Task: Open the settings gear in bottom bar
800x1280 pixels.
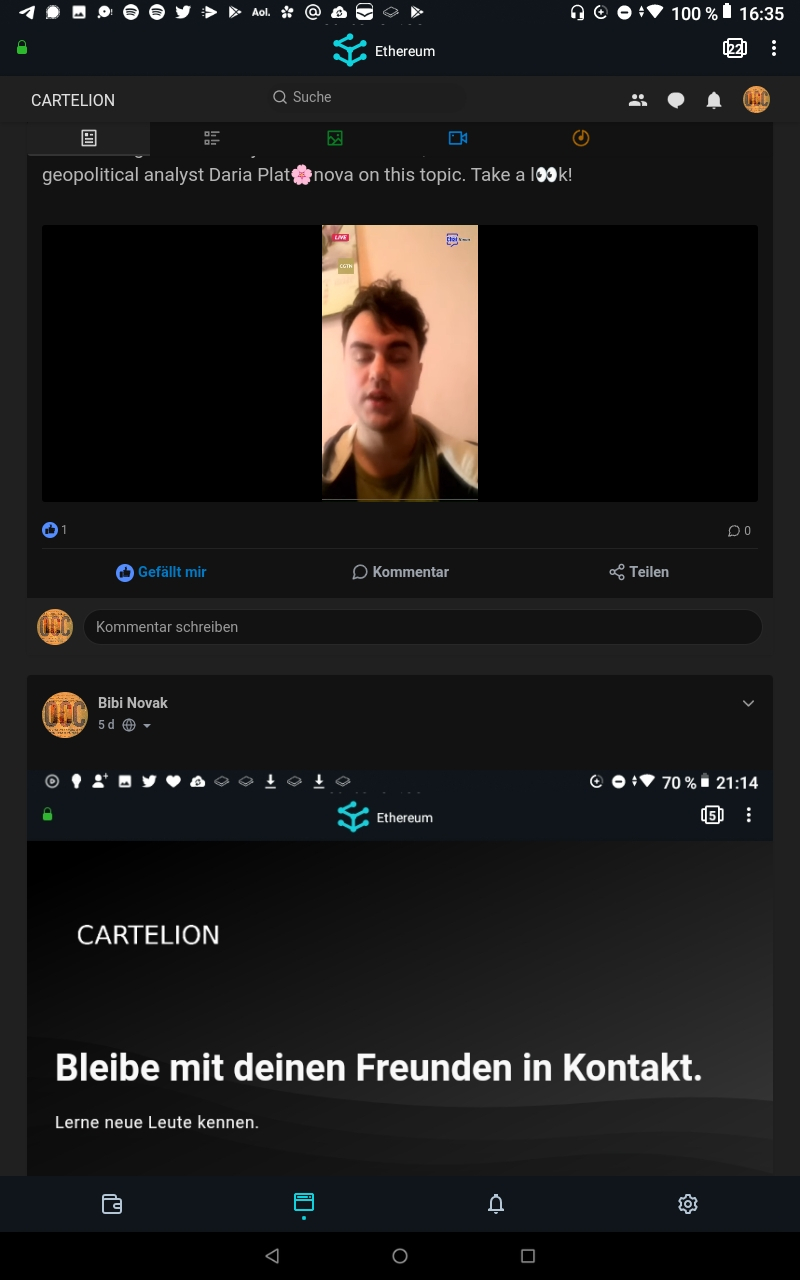Action: click(x=688, y=1204)
